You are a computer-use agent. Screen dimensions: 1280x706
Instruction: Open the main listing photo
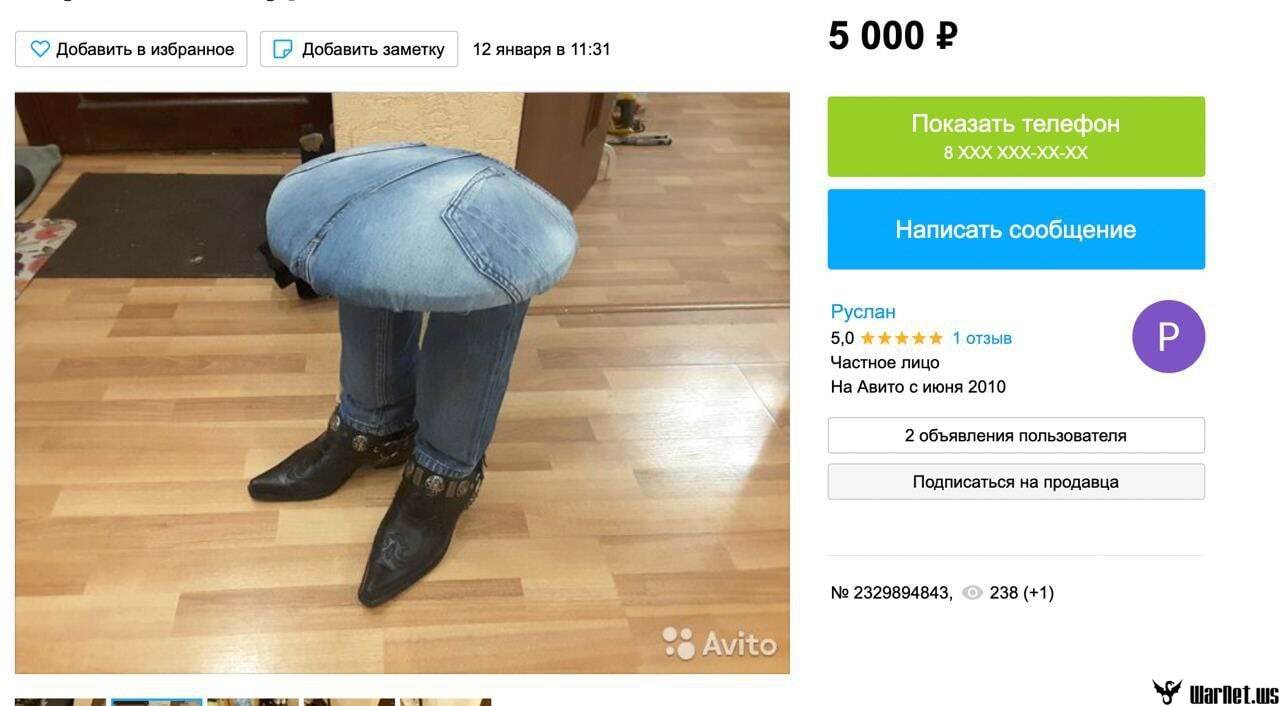coord(402,383)
